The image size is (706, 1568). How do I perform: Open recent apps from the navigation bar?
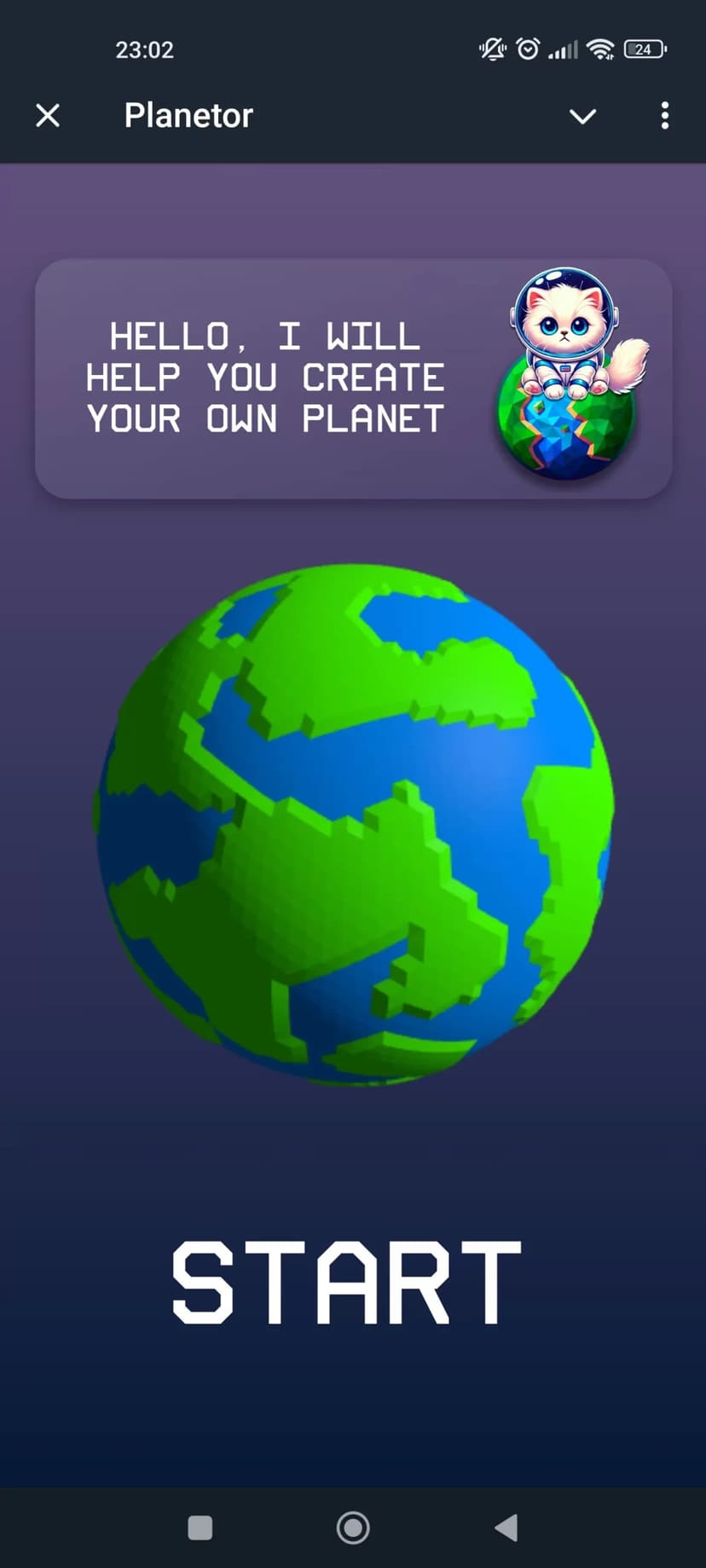click(200, 1527)
